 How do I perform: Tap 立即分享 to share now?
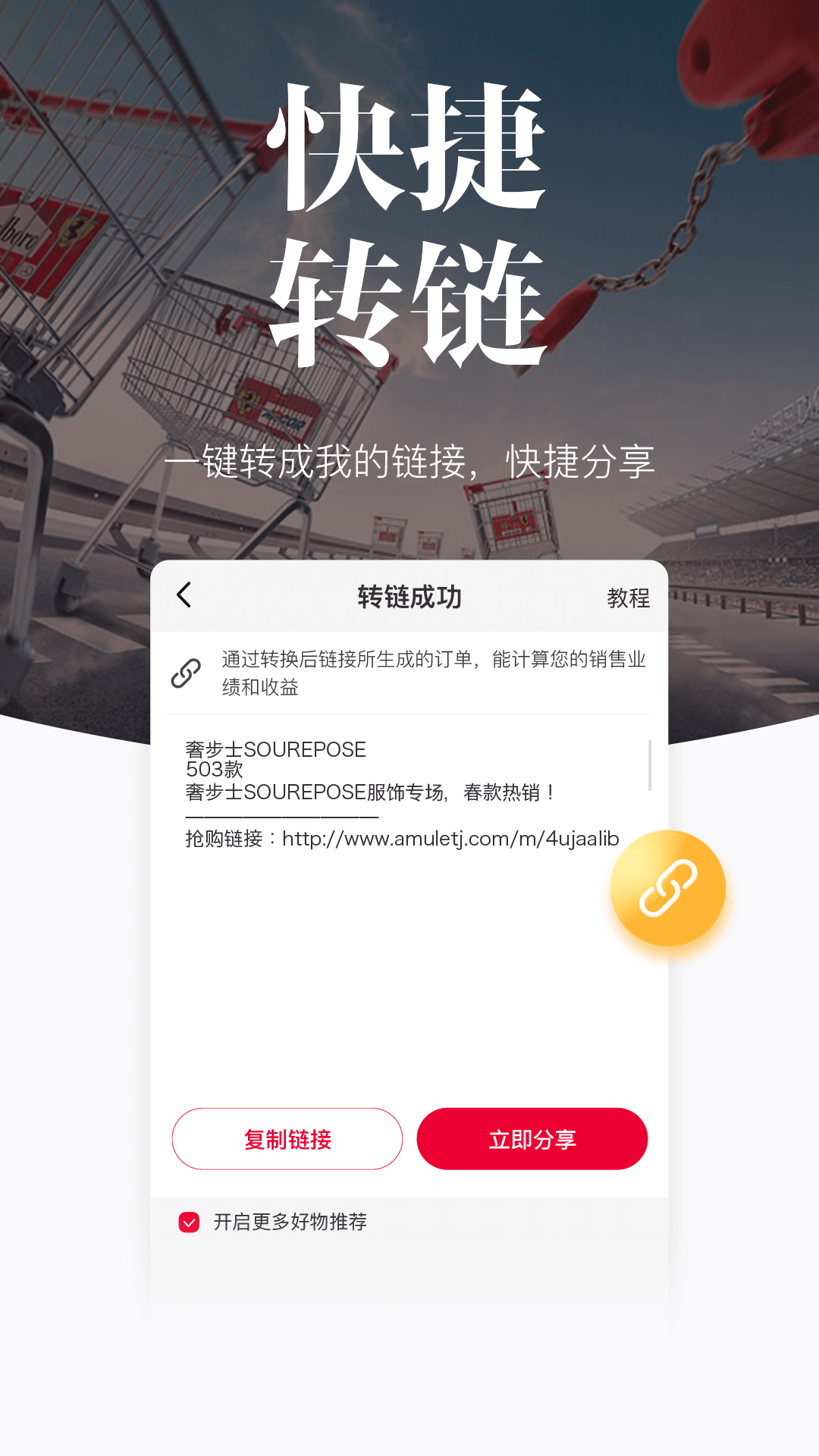[532, 1139]
